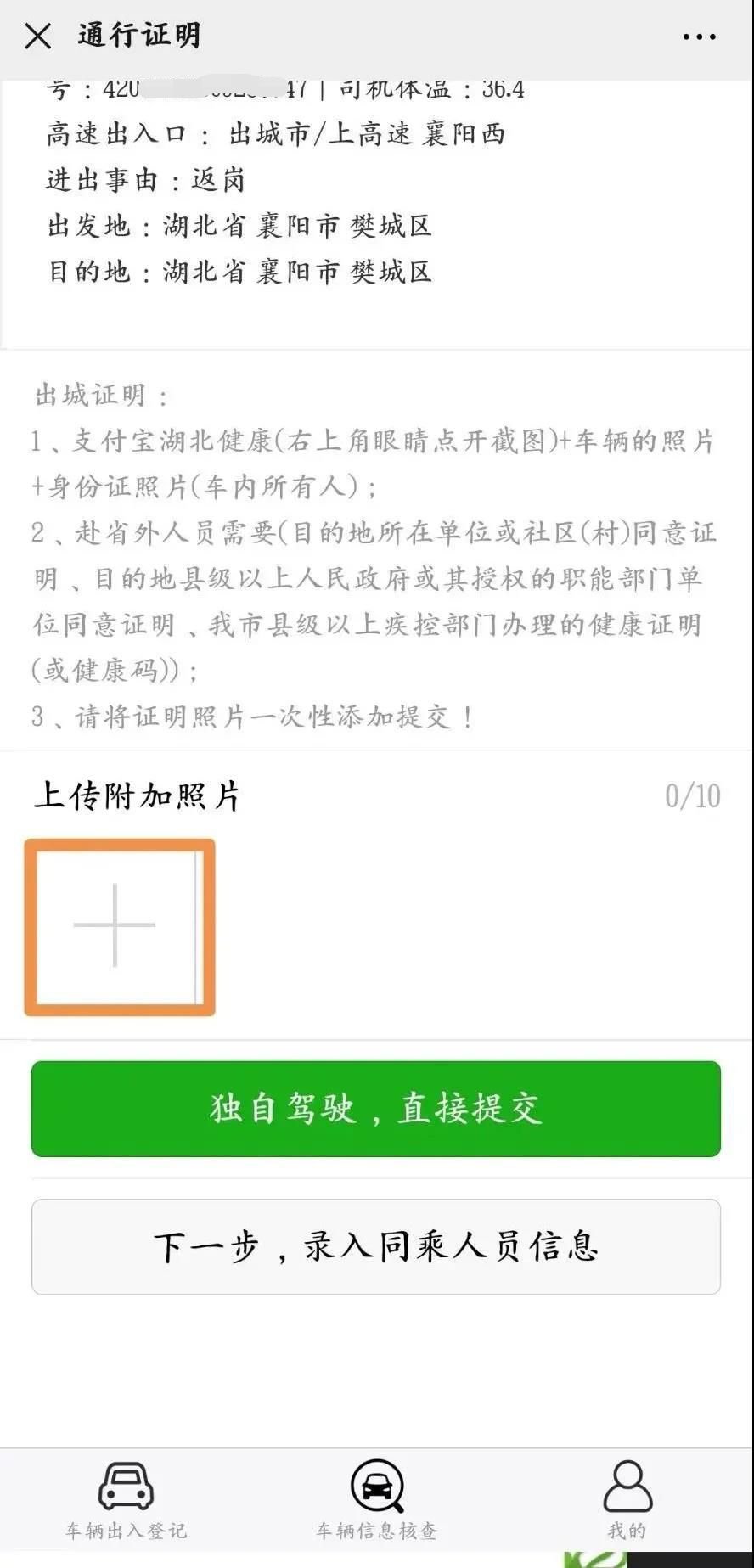
Task: Go to the 我的 tab
Action: point(627,1501)
